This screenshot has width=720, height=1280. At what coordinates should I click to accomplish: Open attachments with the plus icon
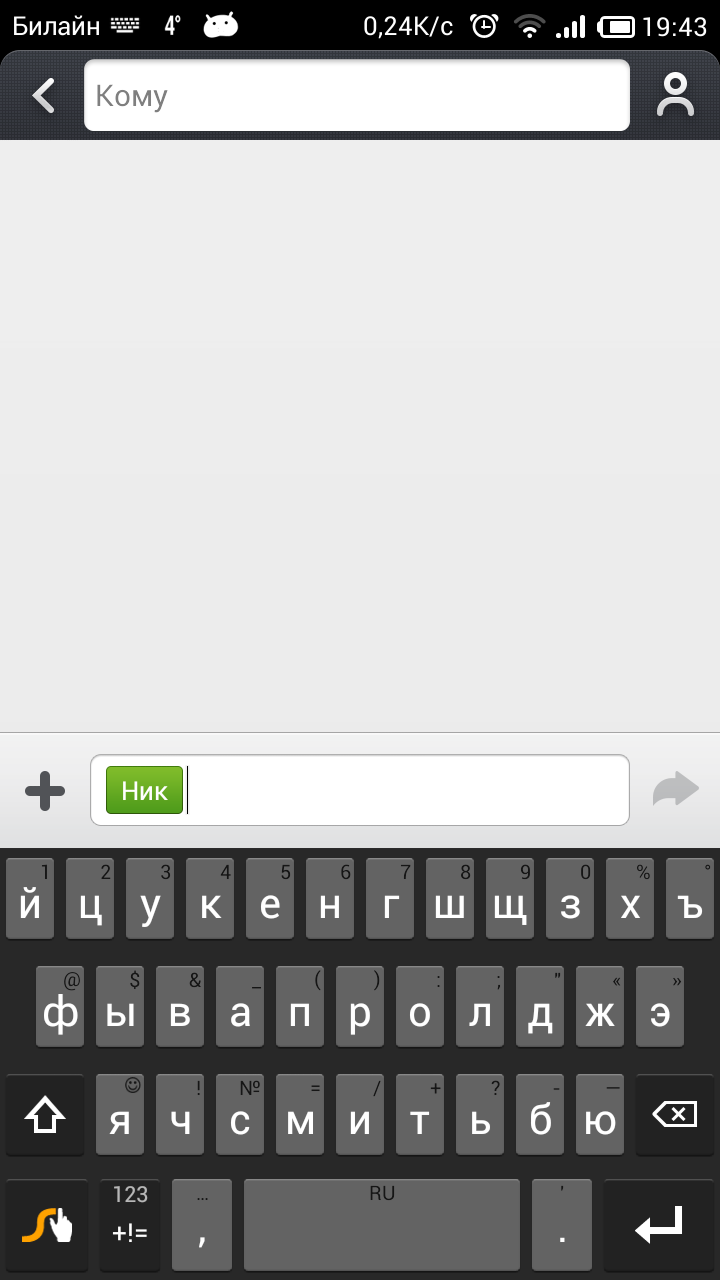click(45, 791)
